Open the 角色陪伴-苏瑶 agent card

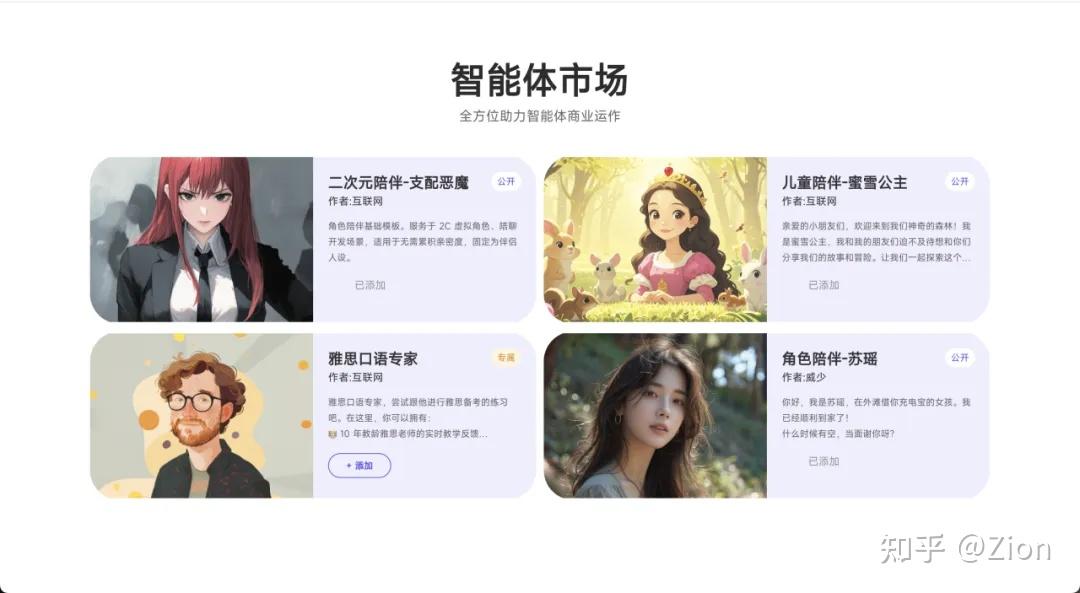pyautogui.click(x=829, y=359)
